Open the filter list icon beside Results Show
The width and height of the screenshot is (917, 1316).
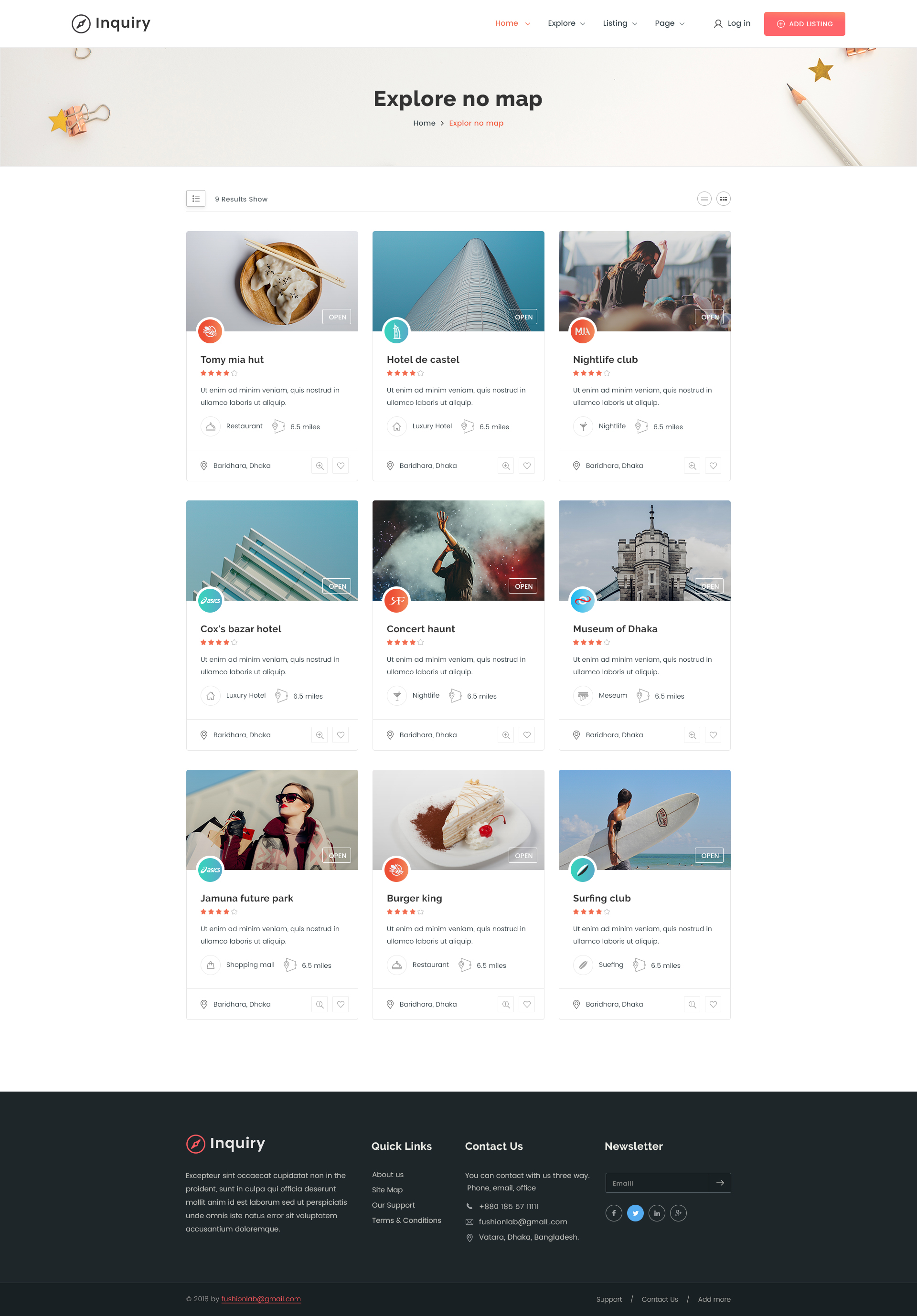[196, 199]
